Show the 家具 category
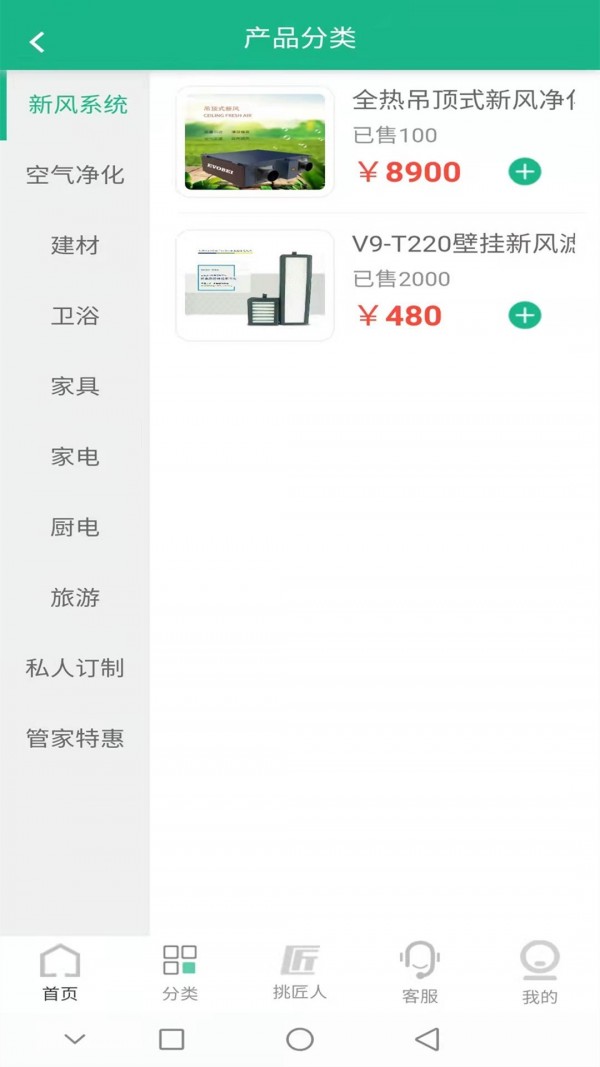 [75, 387]
